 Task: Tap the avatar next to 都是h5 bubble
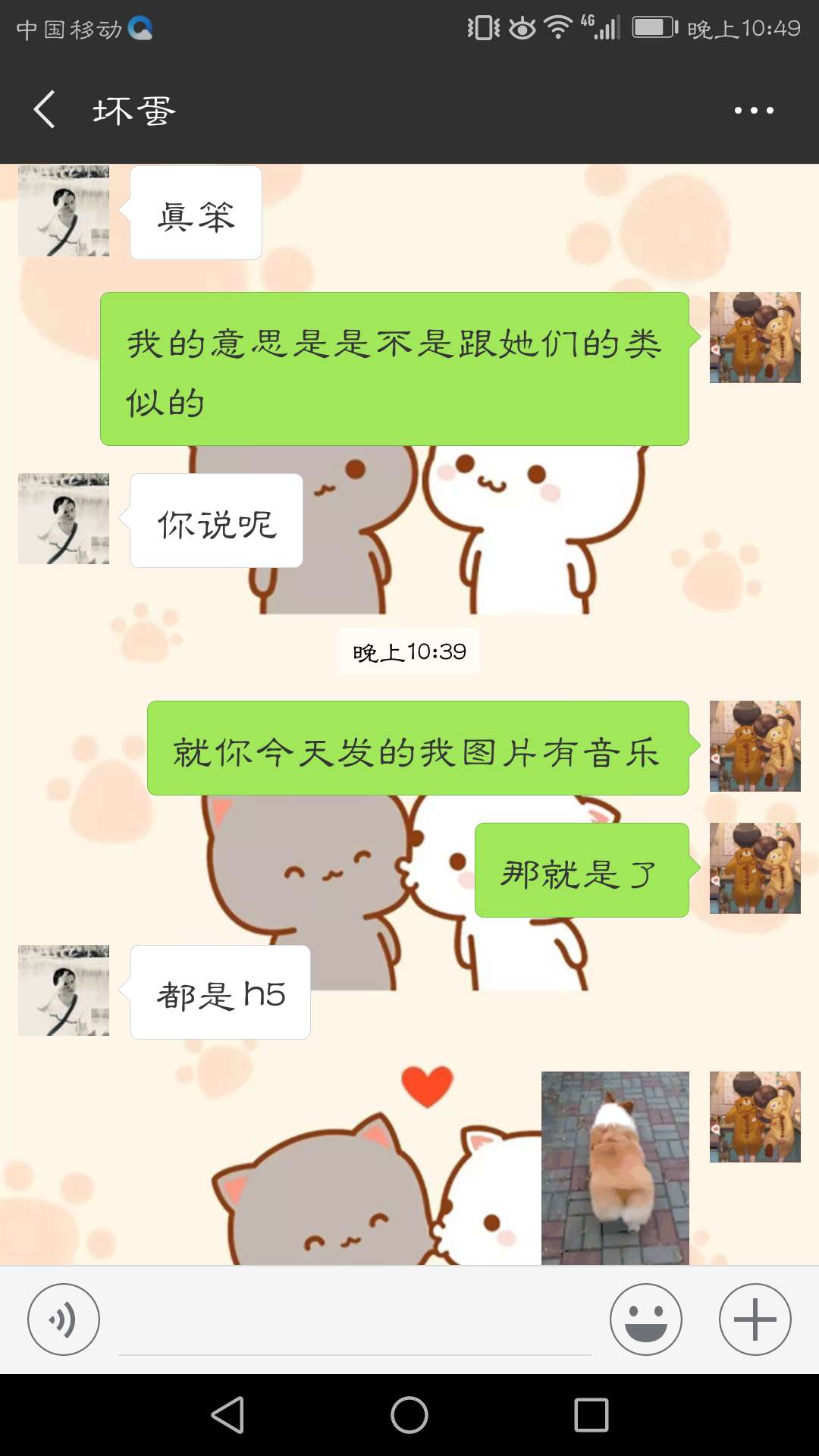click(x=64, y=990)
